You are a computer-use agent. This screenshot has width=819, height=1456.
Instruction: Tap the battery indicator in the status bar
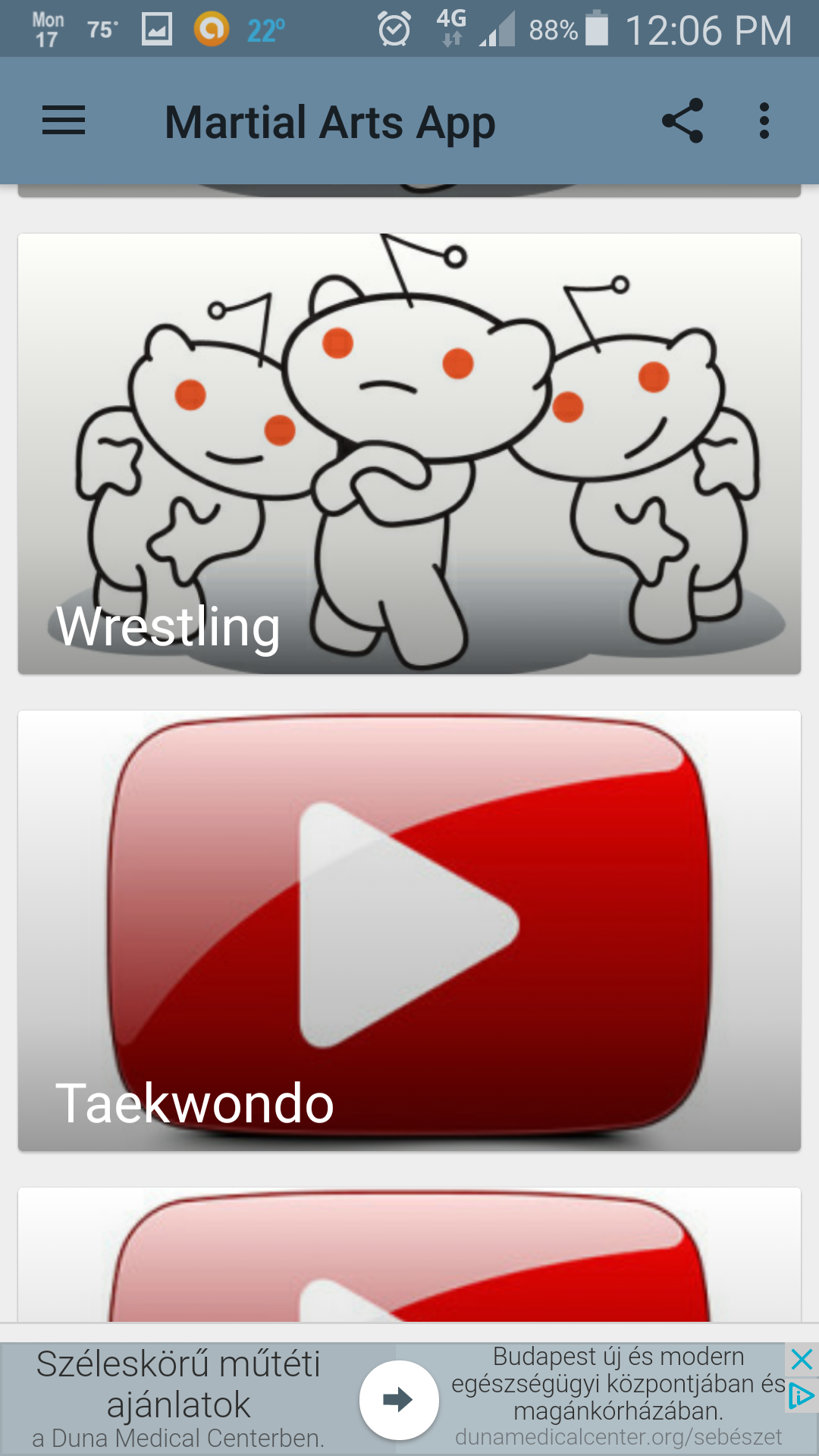[599, 28]
